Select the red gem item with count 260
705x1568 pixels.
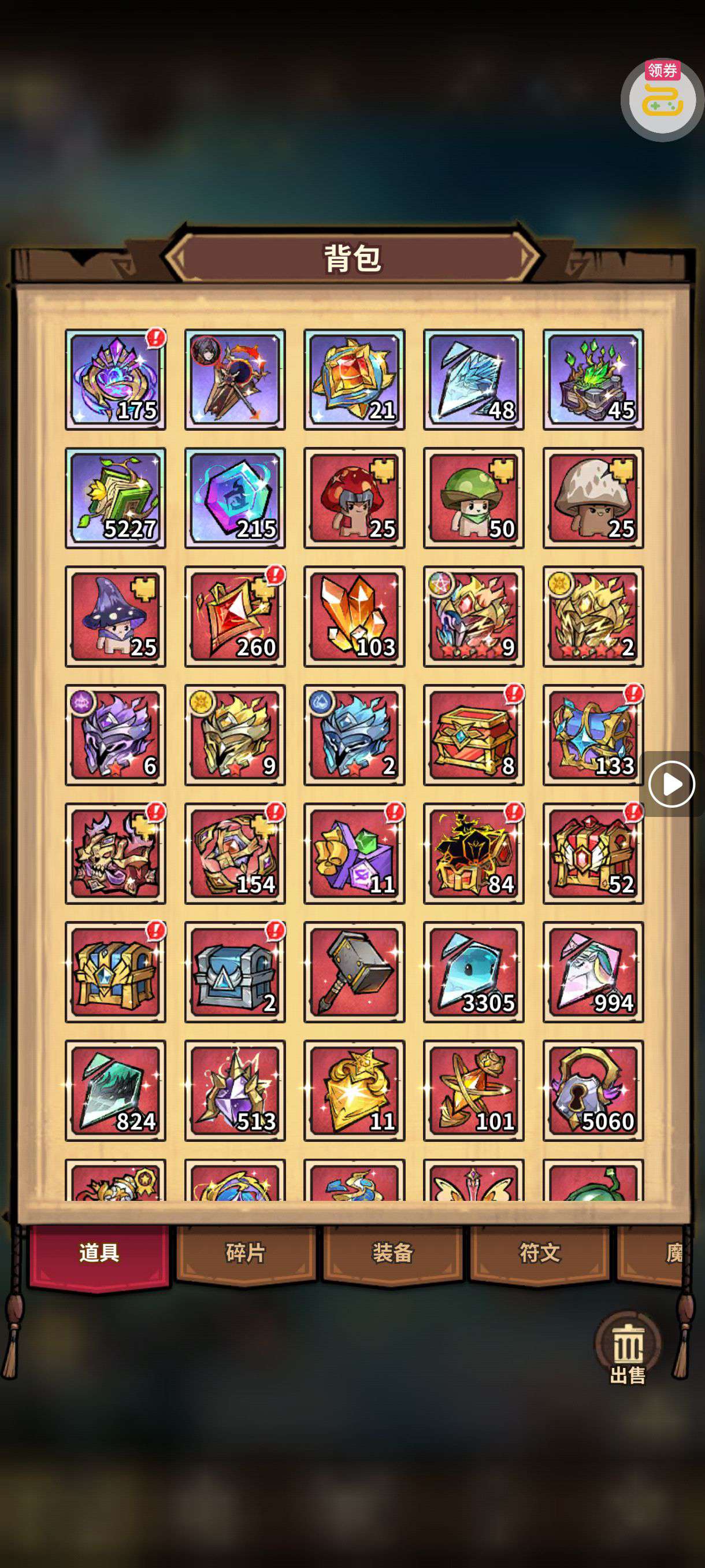[x=235, y=616]
